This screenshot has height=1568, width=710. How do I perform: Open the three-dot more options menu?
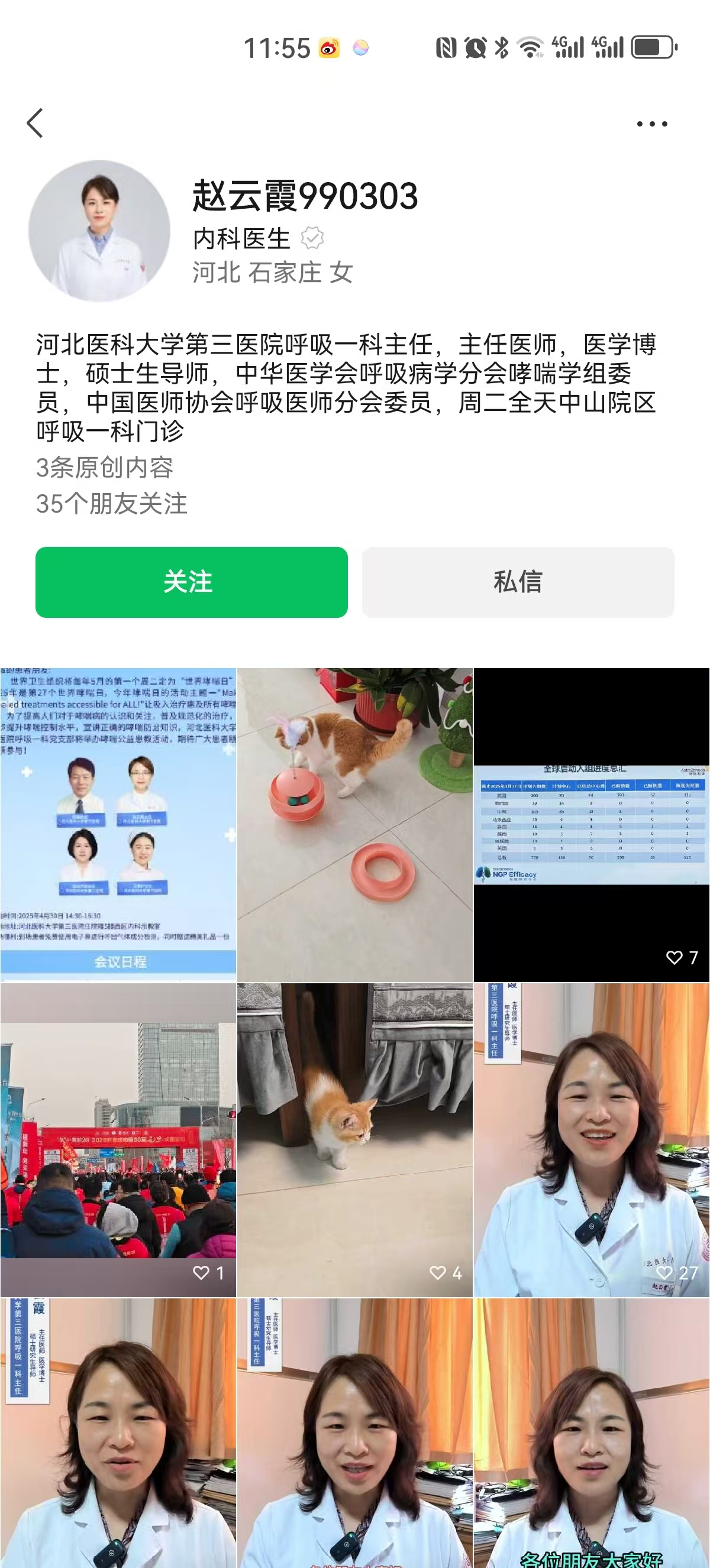point(651,124)
